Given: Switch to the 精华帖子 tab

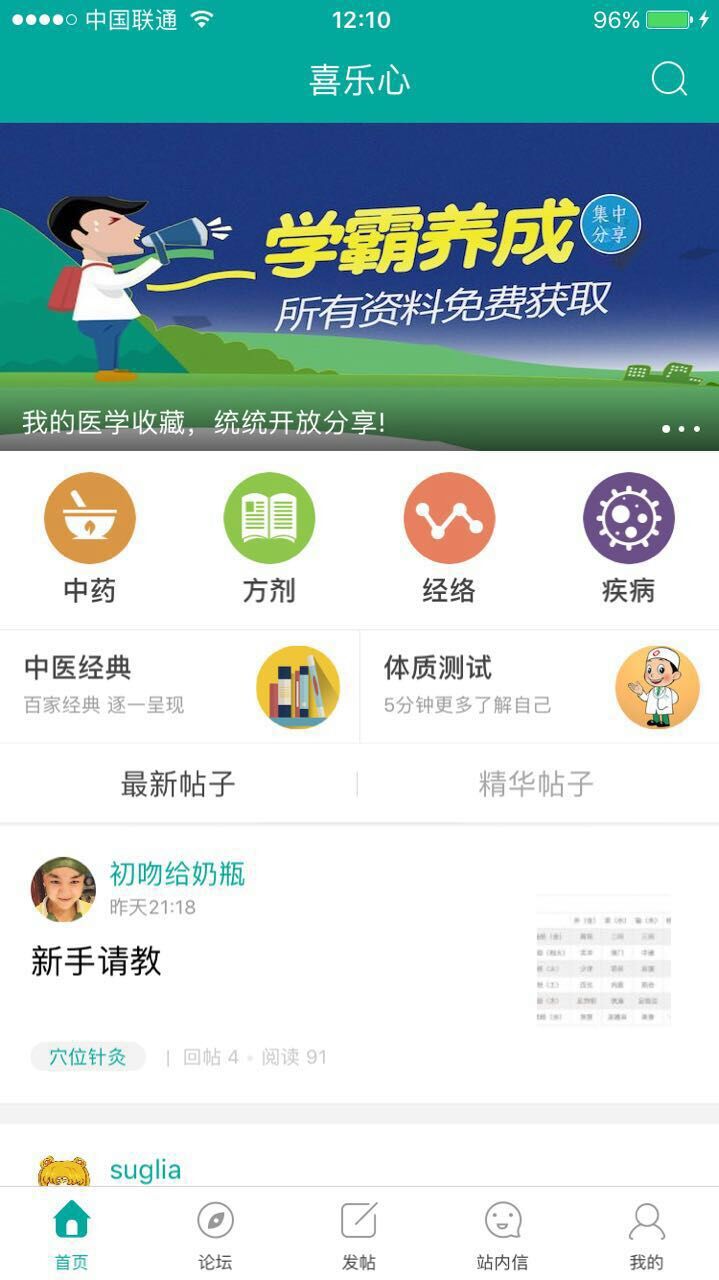Looking at the screenshot, I should coord(537,784).
